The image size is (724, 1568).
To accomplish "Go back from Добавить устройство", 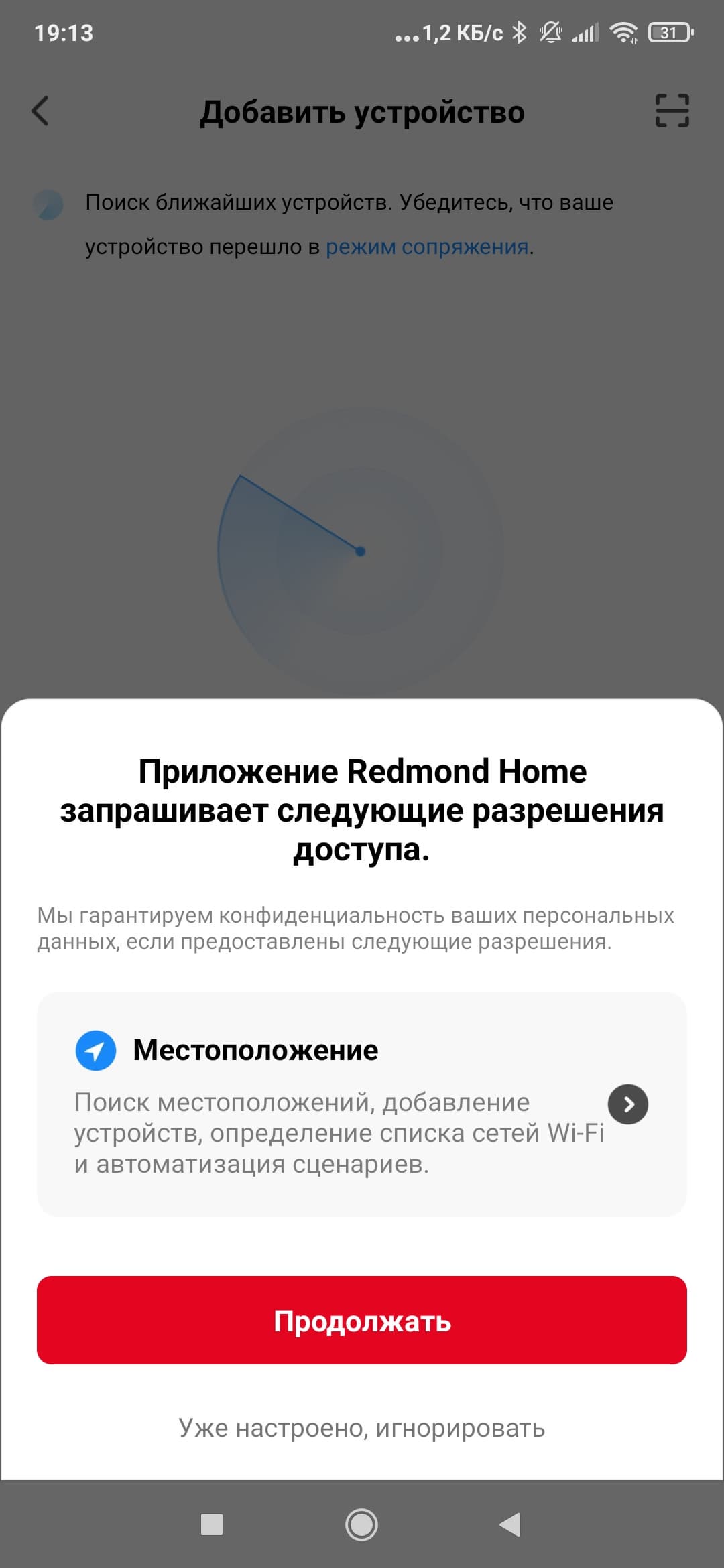I will coord(41,111).
